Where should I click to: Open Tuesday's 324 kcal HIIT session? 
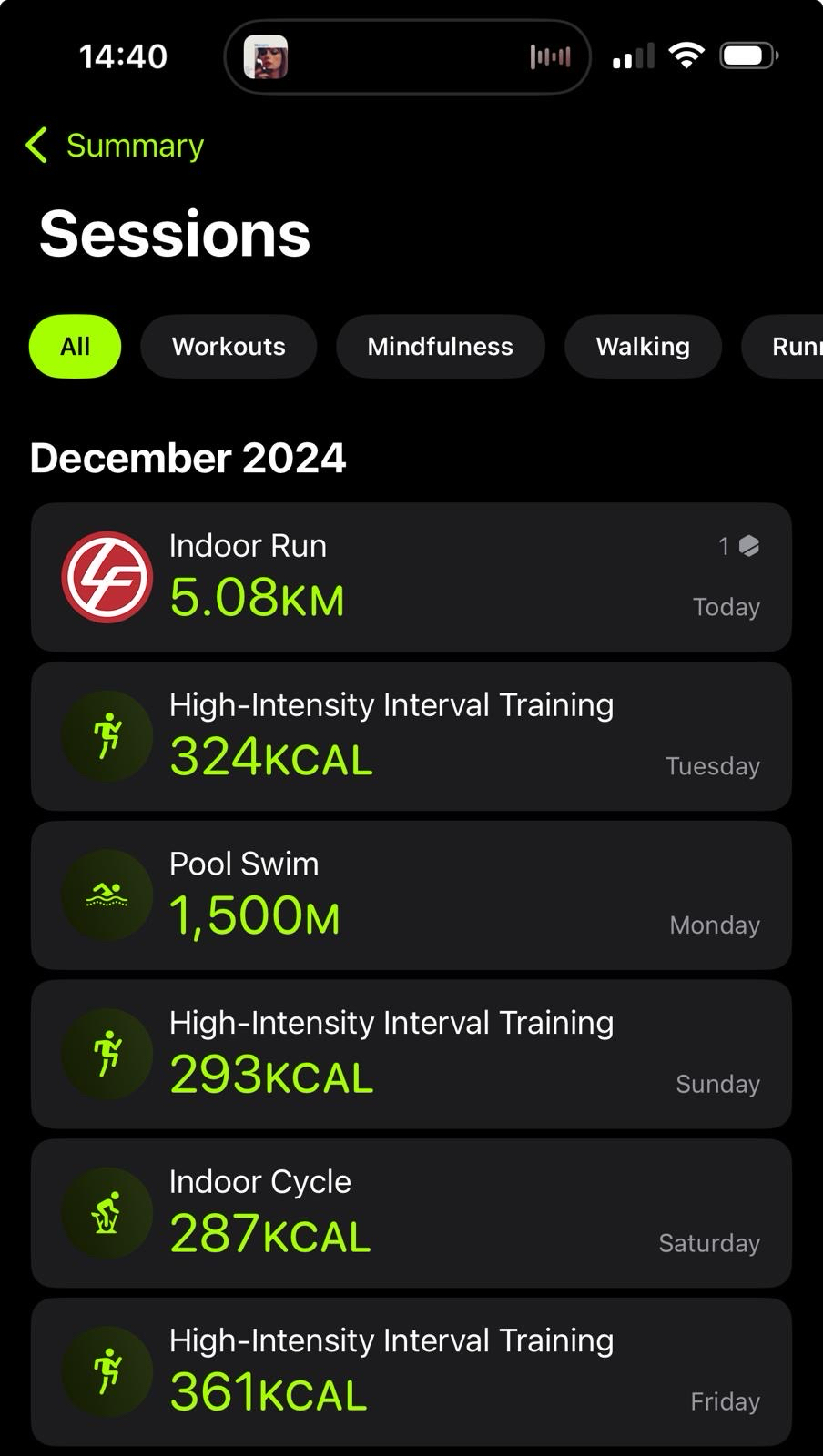pyautogui.click(x=411, y=736)
